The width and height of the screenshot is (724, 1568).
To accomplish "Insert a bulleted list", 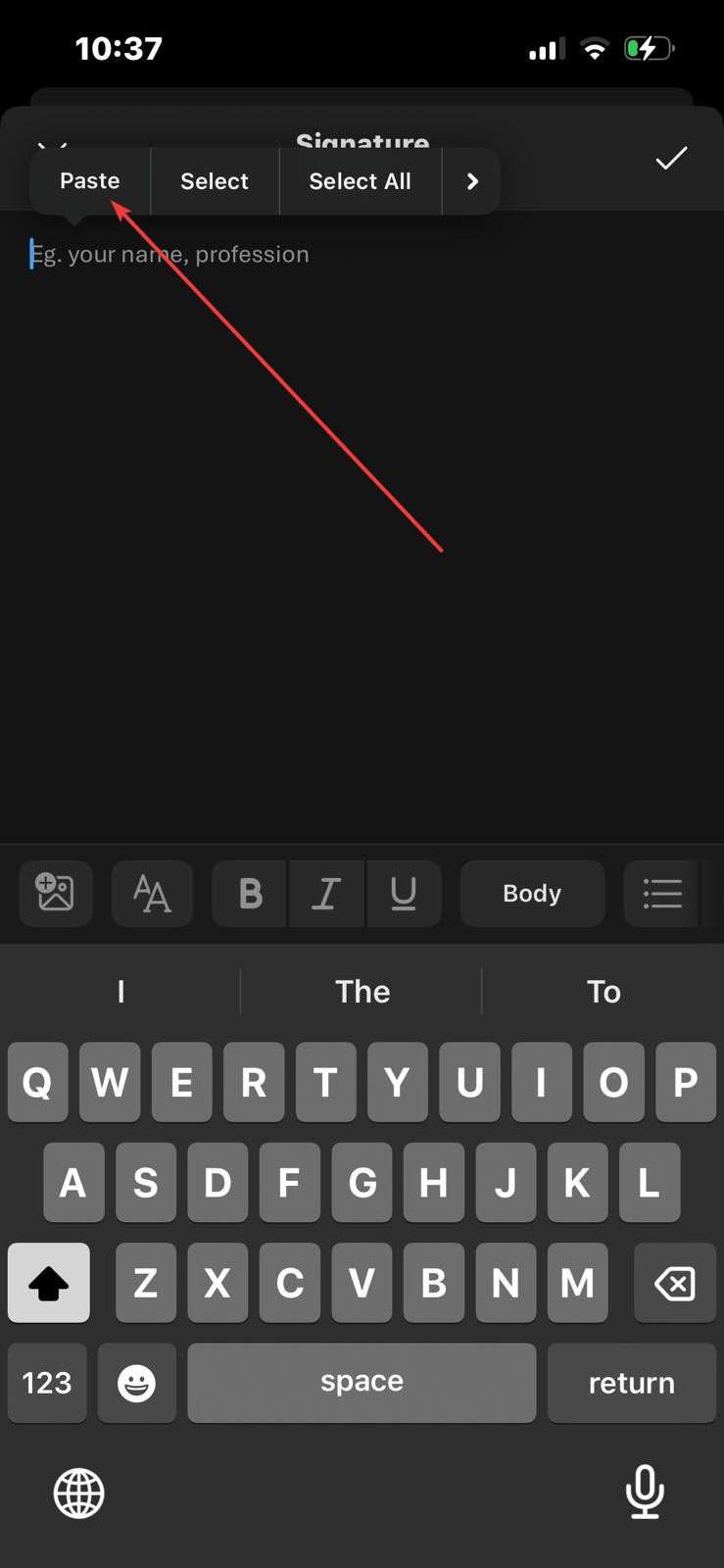I will coord(662,893).
